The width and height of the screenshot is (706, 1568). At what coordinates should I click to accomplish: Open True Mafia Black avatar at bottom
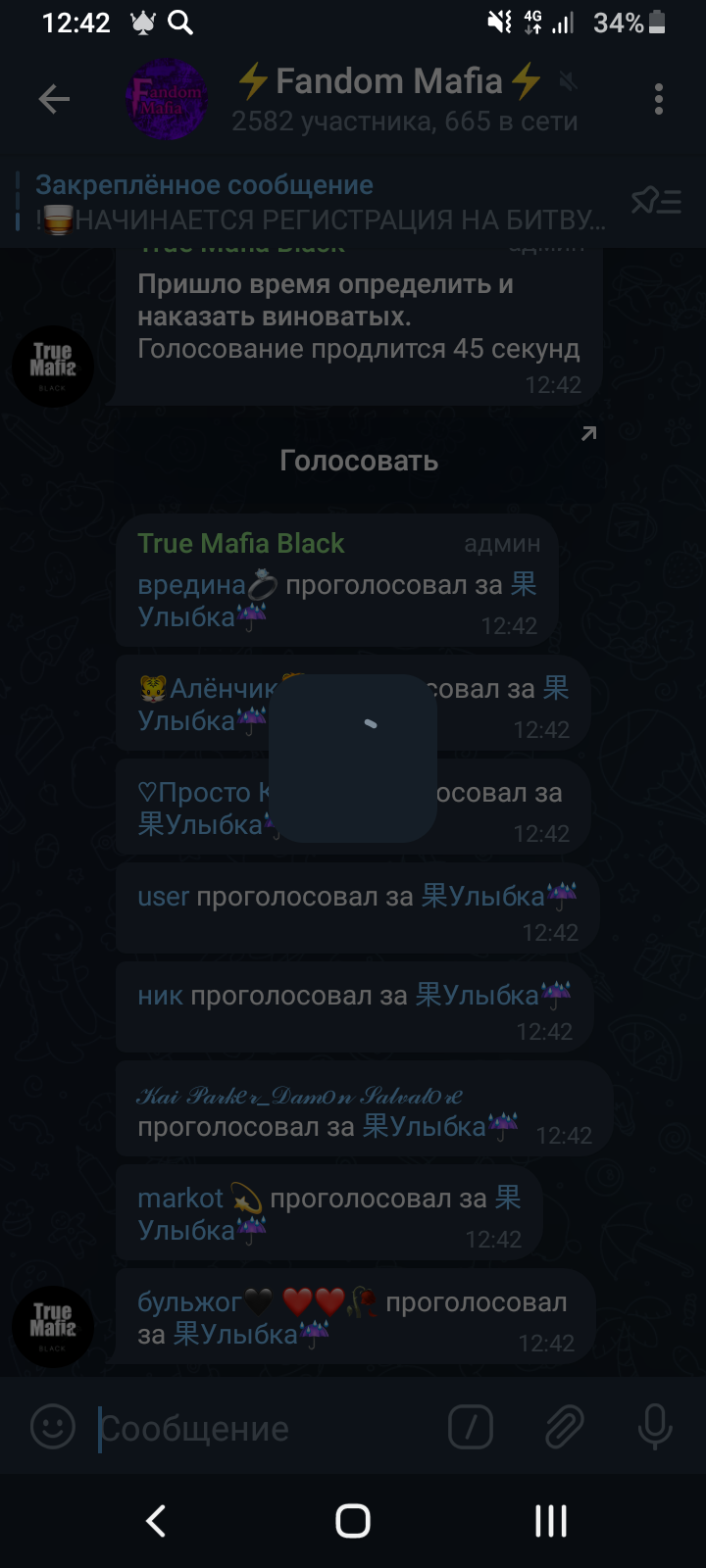click(53, 1326)
